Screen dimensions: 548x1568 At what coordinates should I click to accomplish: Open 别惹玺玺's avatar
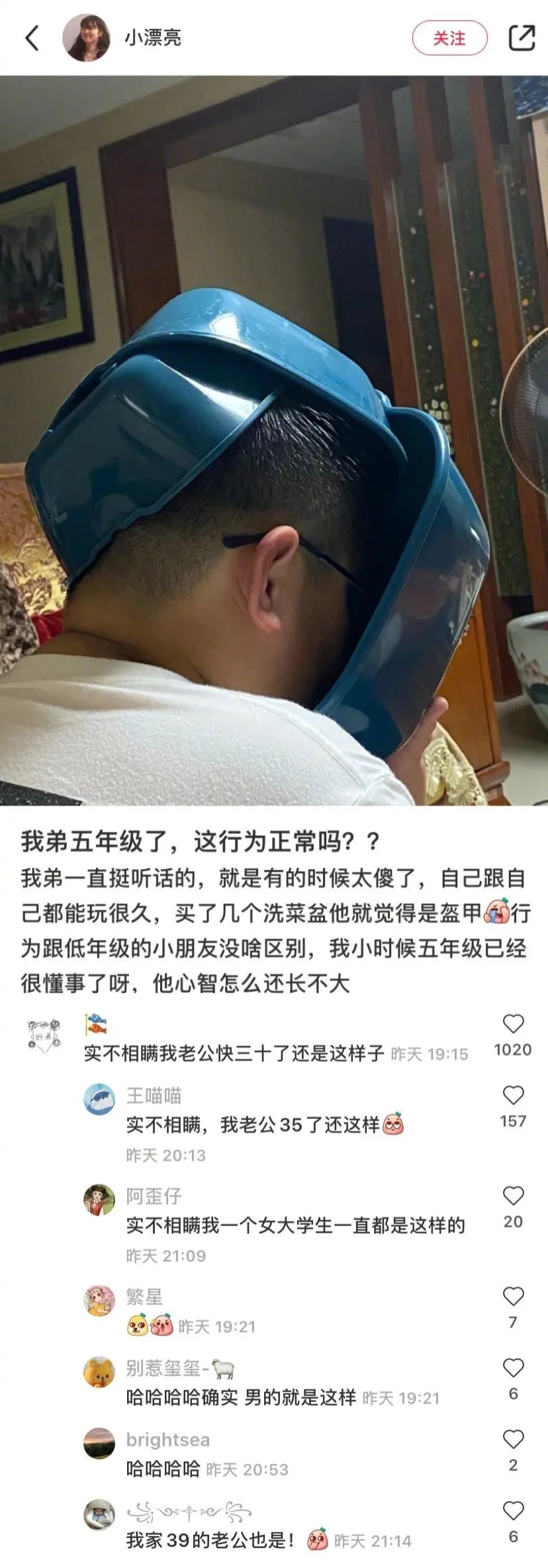point(99,1372)
